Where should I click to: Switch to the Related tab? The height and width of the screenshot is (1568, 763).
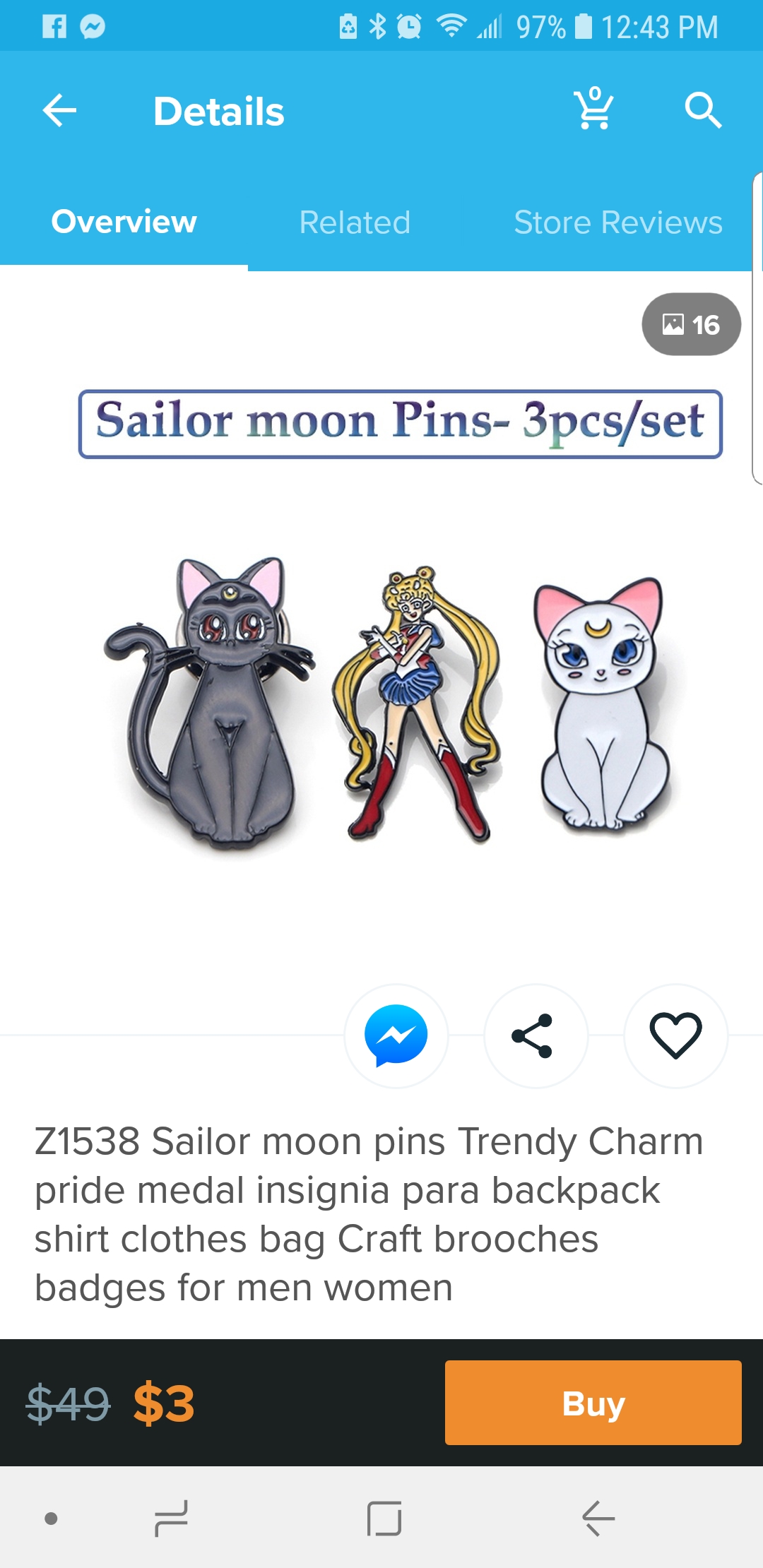pos(355,222)
